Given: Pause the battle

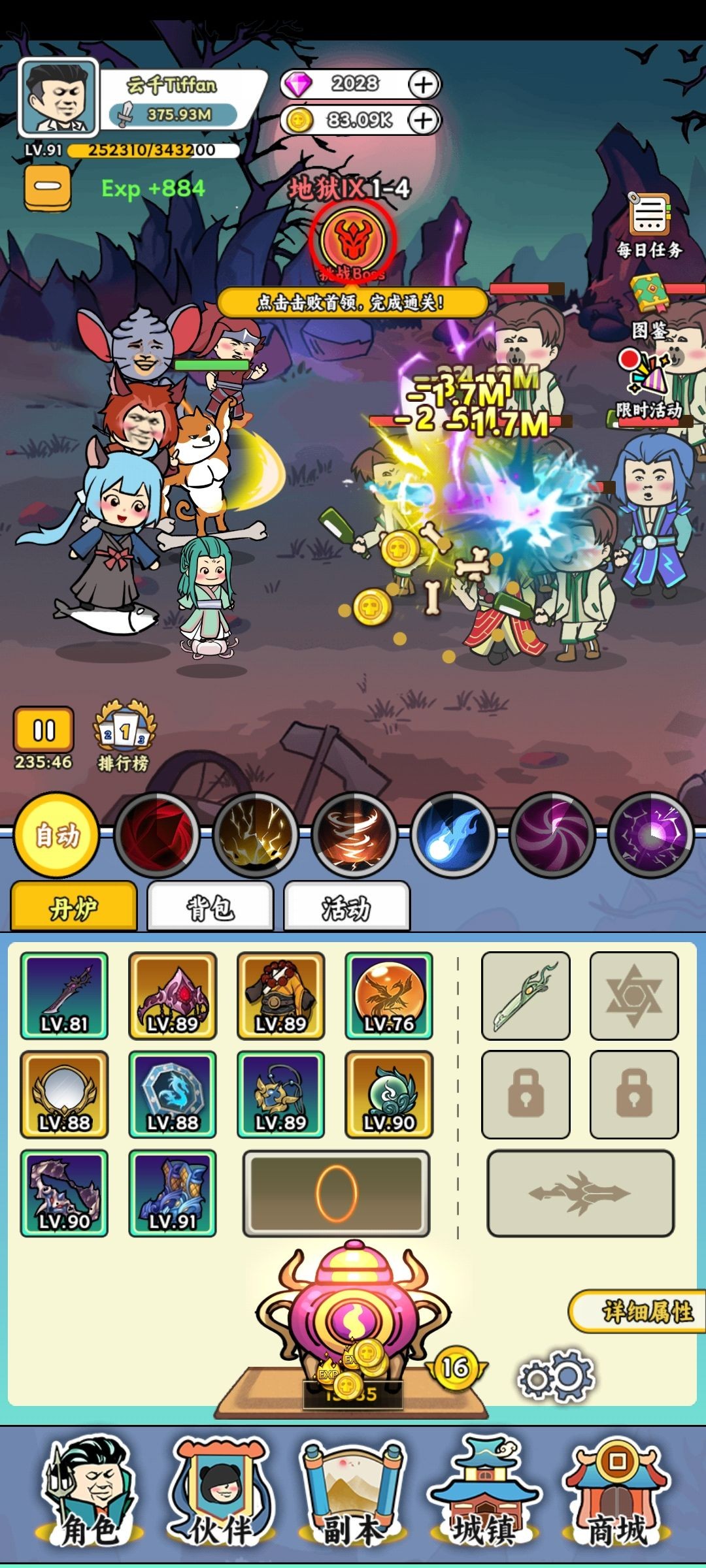Looking at the screenshot, I should click(x=44, y=730).
